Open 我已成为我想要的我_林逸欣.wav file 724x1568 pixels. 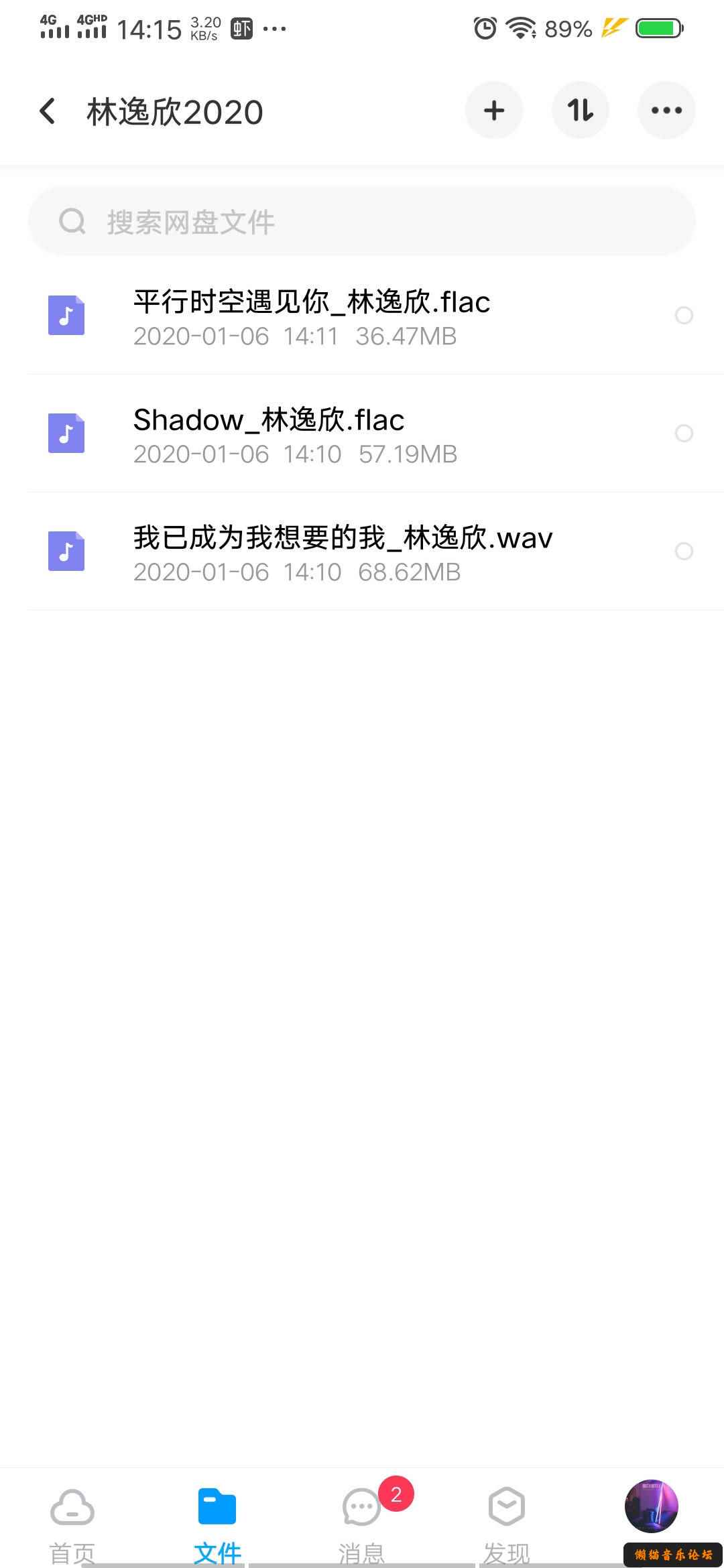[x=343, y=552]
